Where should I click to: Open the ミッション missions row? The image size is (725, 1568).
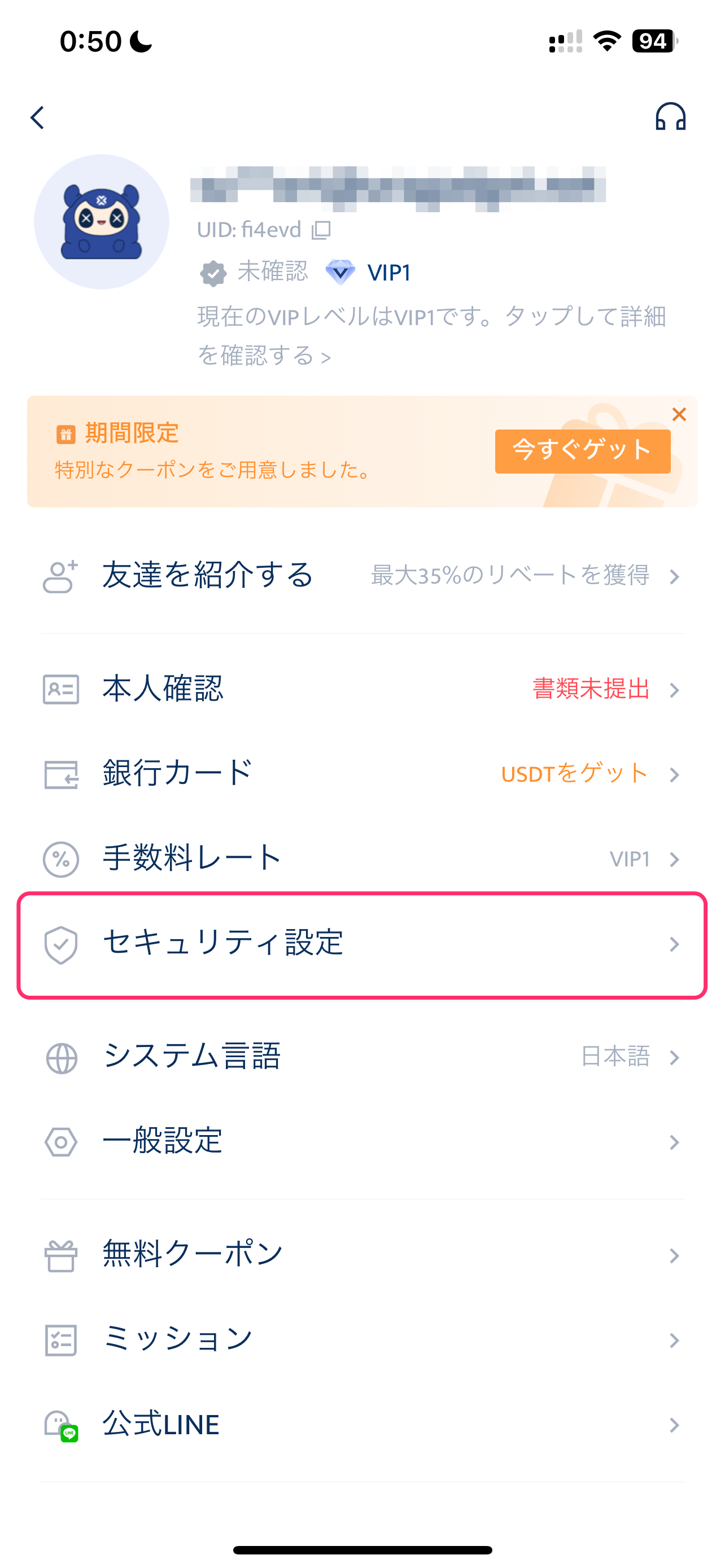click(x=362, y=1341)
